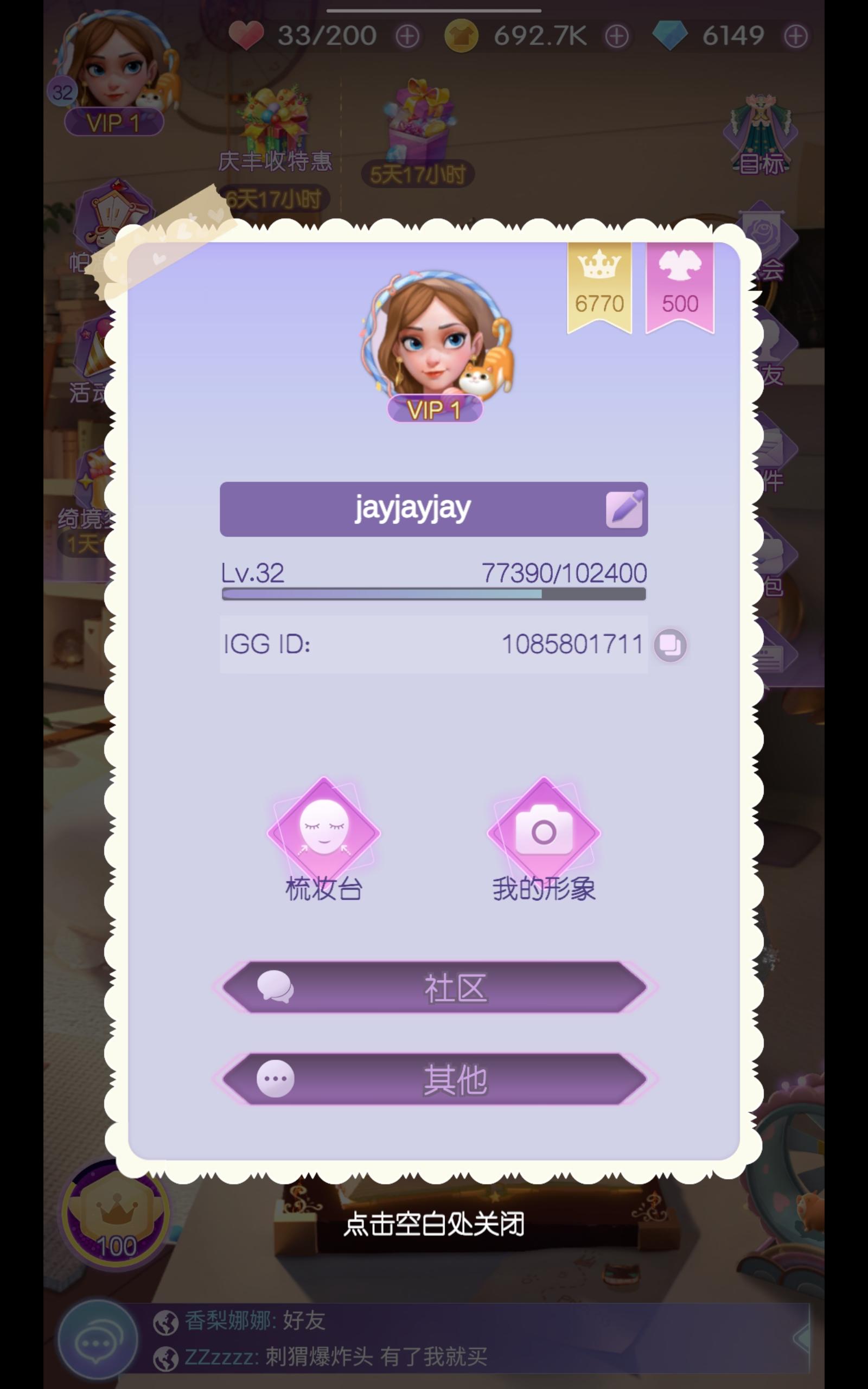The height and width of the screenshot is (1389, 868).
Task: Click the Lv.32 experience progress bar
Action: tap(434, 595)
